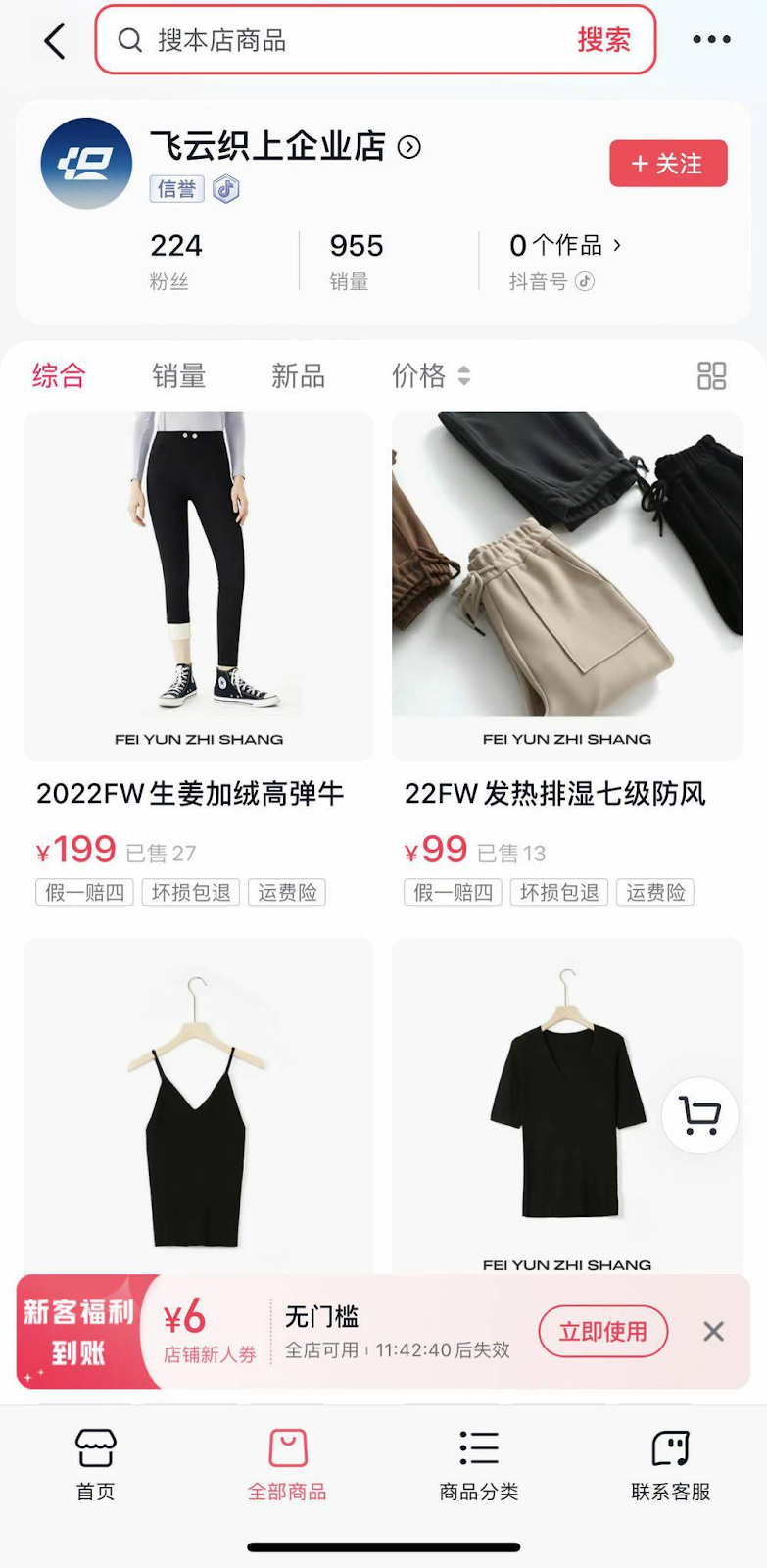Follow the store with +关注
Image resolution: width=767 pixels, height=1568 pixels.
pyautogui.click(x=668, y=164)
